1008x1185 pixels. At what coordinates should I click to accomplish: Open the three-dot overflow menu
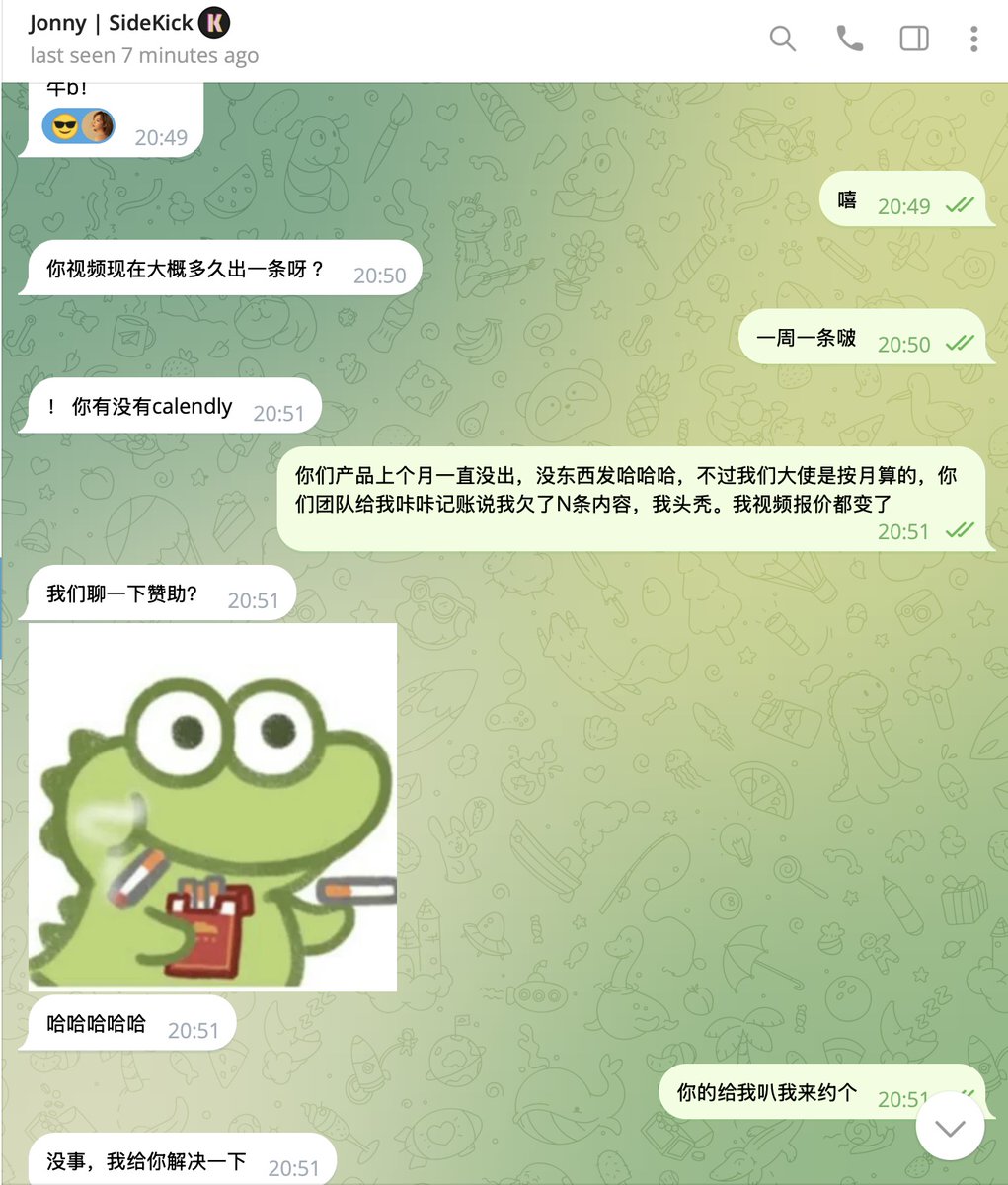[973, 39]
